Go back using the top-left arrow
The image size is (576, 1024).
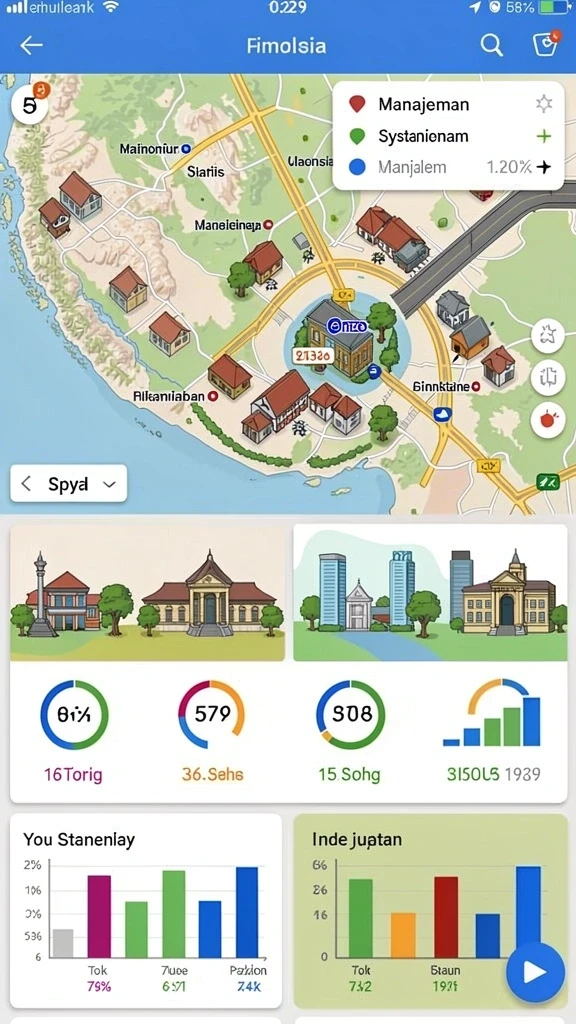point(31,45)
